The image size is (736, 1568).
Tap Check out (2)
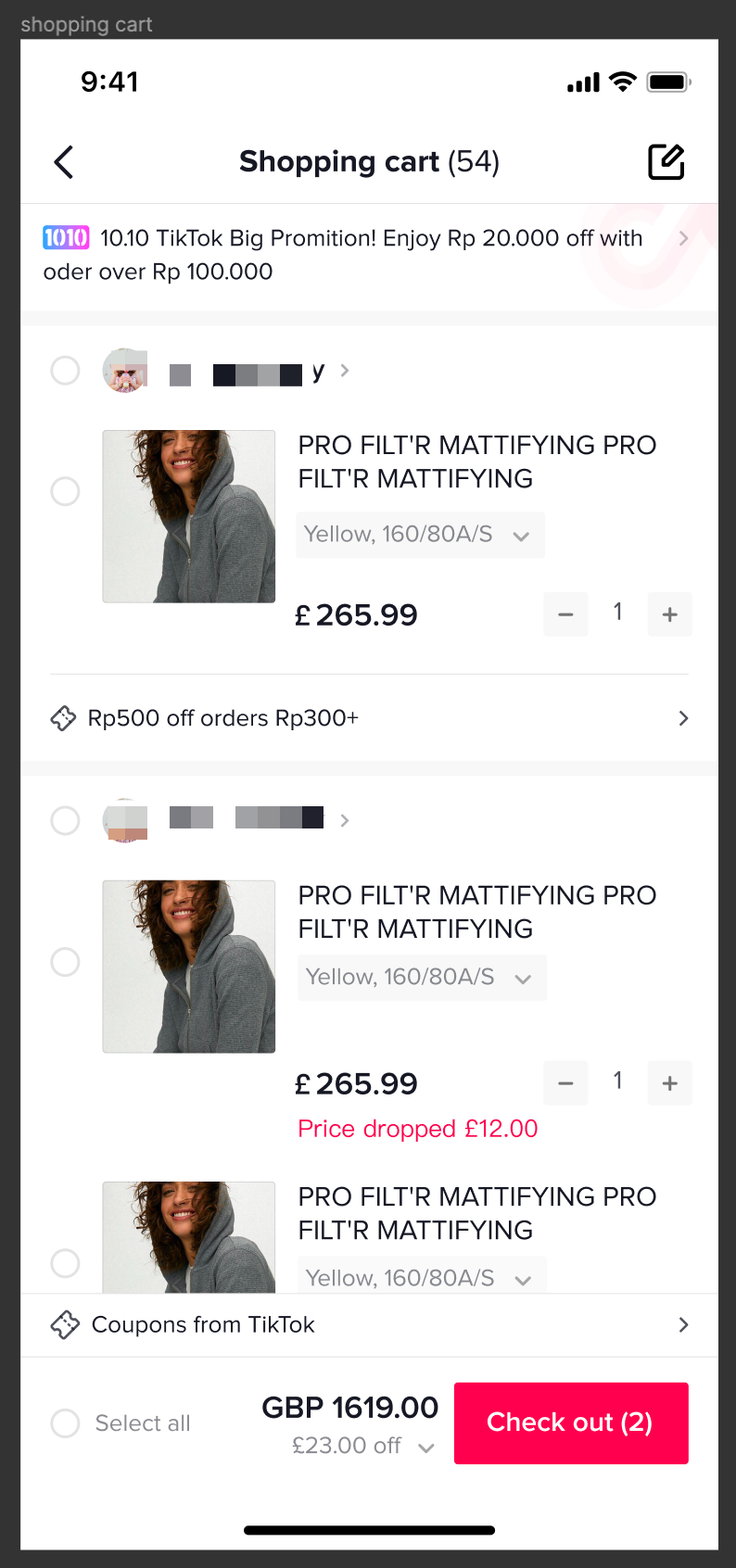pyautogui.click(x=571, y=1423)
